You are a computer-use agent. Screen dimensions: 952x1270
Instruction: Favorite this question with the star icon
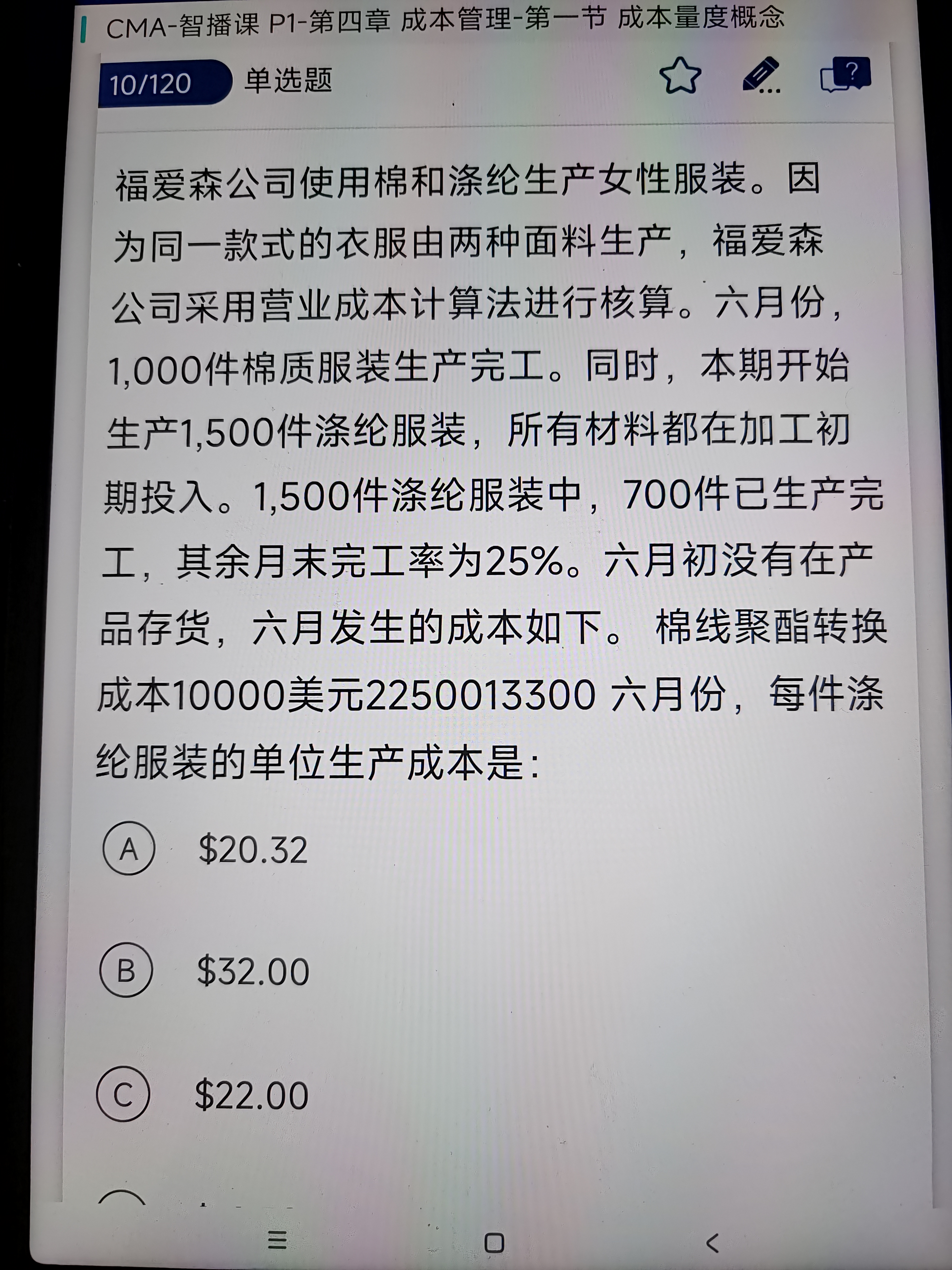pyautogui.click(x=679, y=76)
